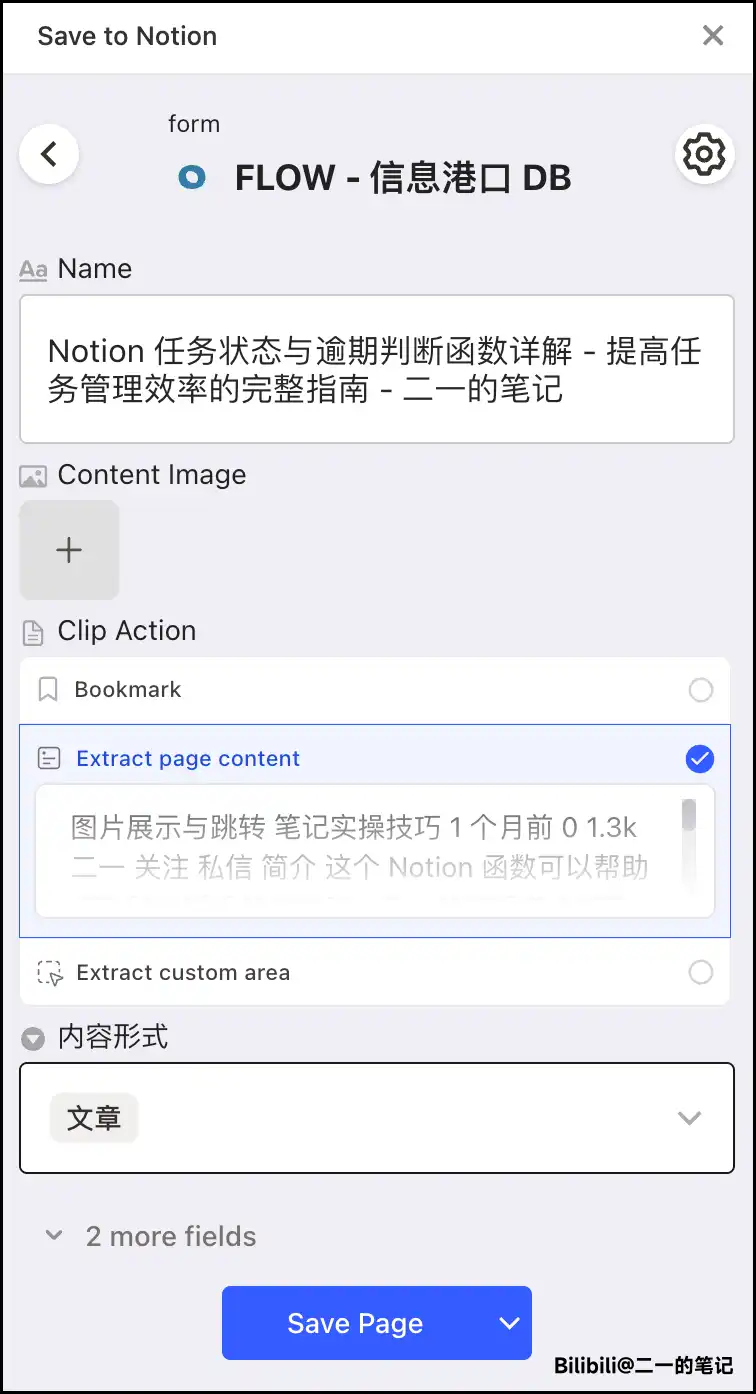The image size is (756, 1394).
Task: Go back with the arrow button
Action: [x=48, y=154]
